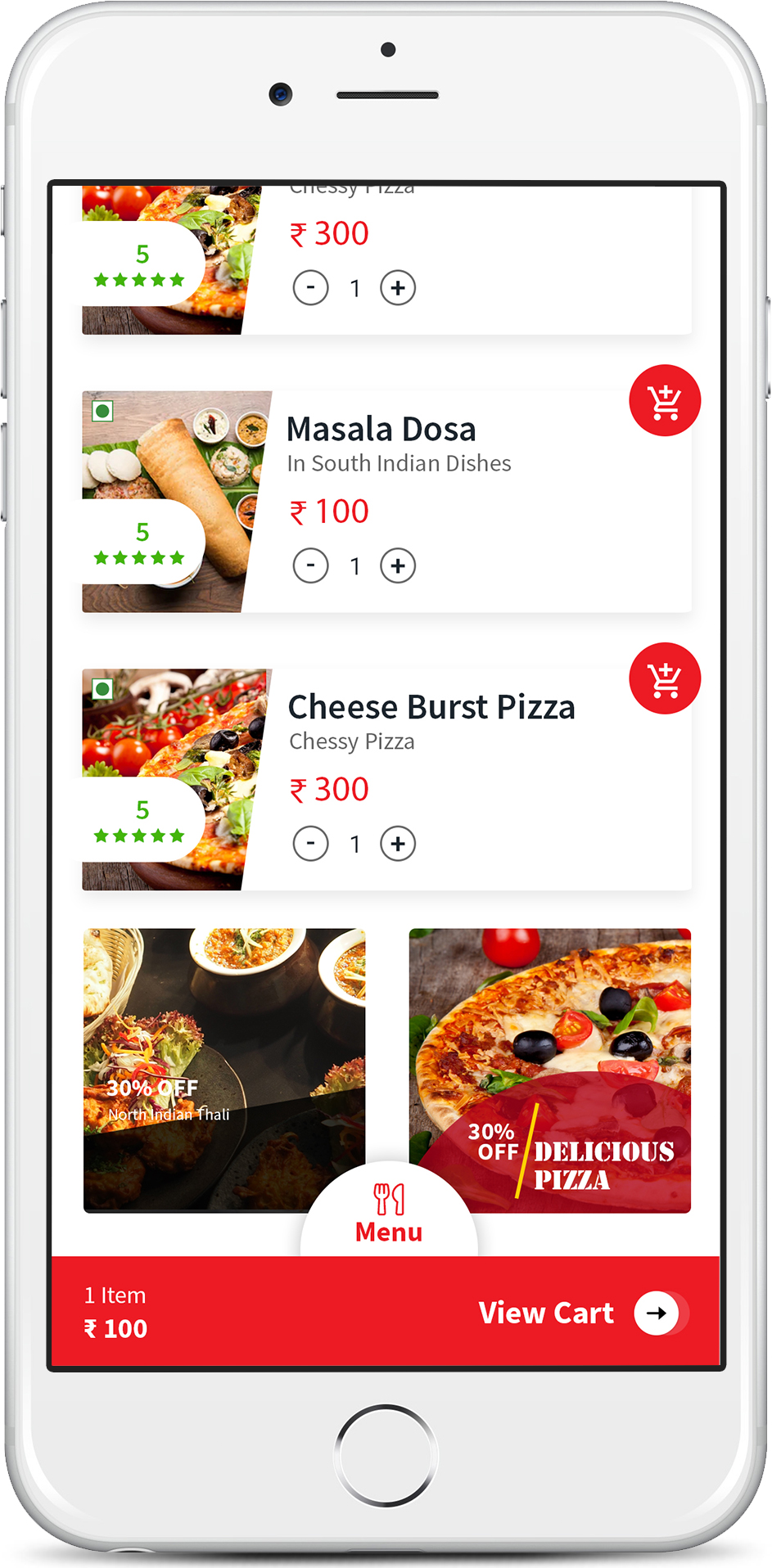Add Cheese Burst Pizza to the cart
Image resolution: width=772 pixels, height=1568 pixels.
click(x=664, y=679)
